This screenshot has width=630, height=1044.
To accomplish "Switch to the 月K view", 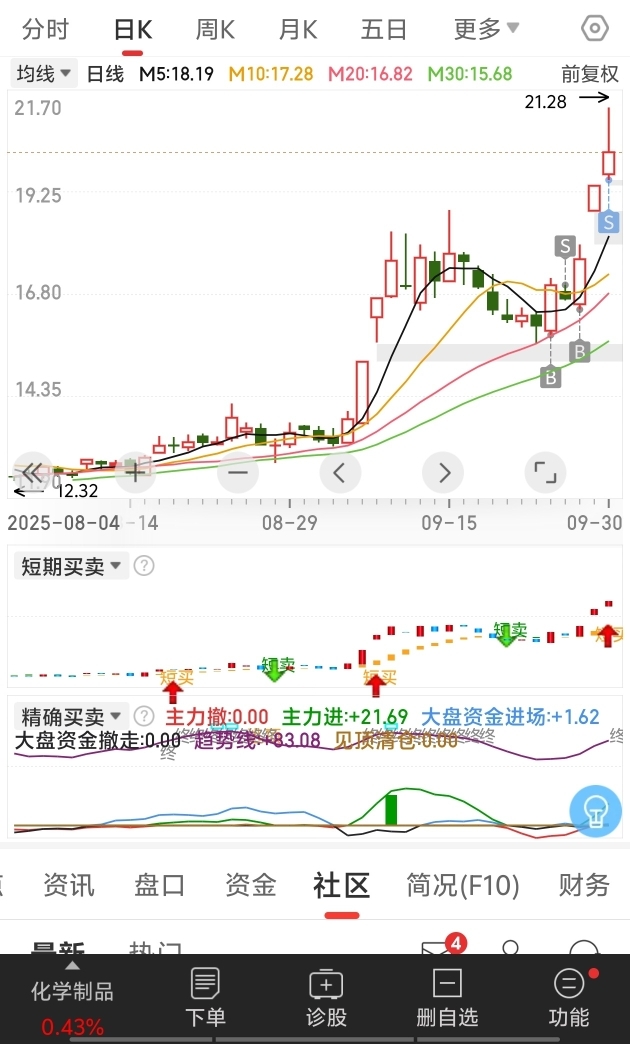I will coord(298,30).
